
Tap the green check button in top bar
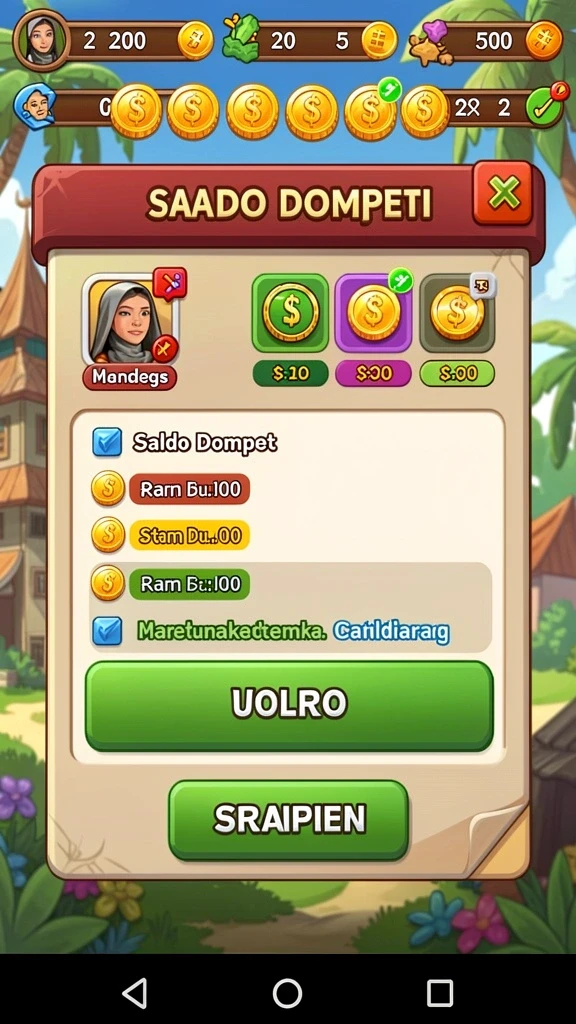click(545, 108)
